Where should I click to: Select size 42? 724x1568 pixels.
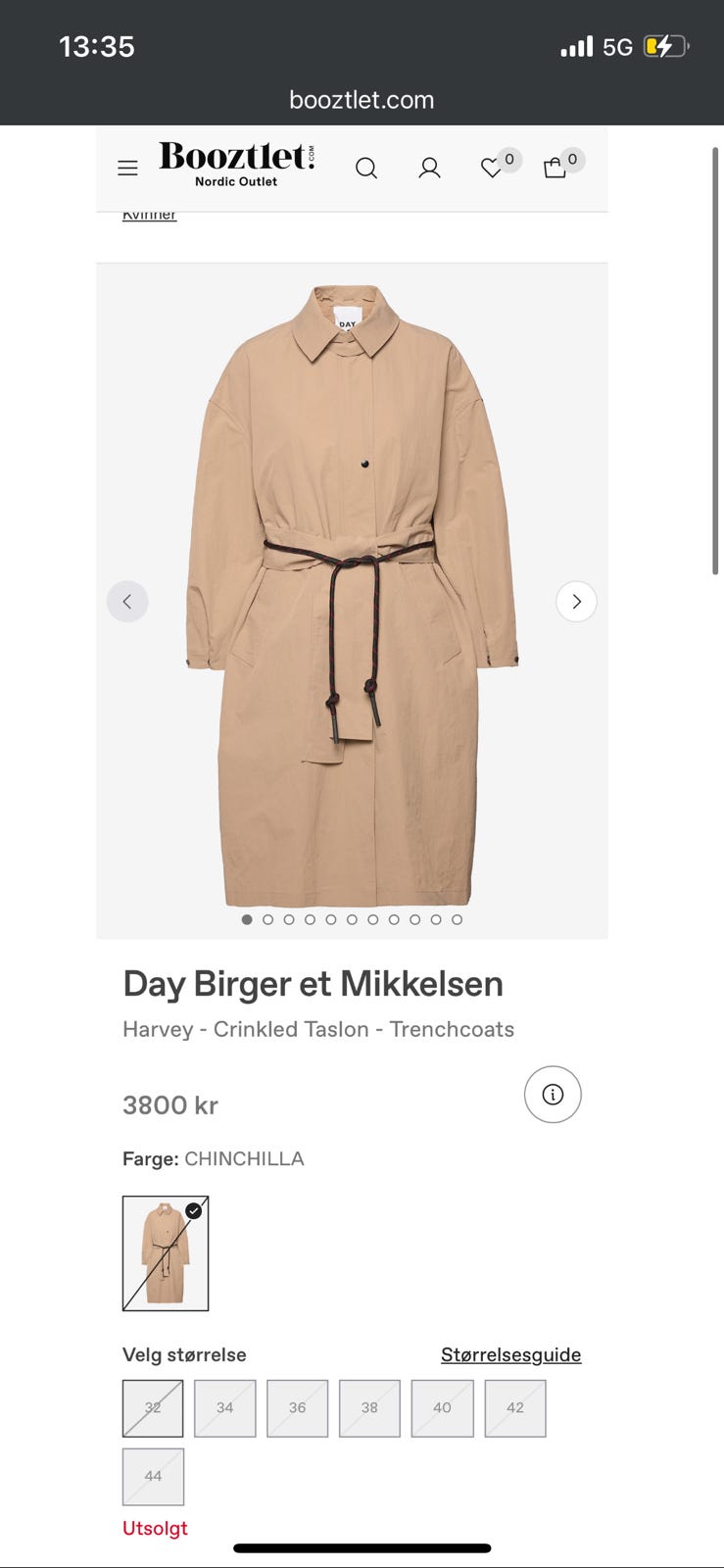coord(514,1408)
